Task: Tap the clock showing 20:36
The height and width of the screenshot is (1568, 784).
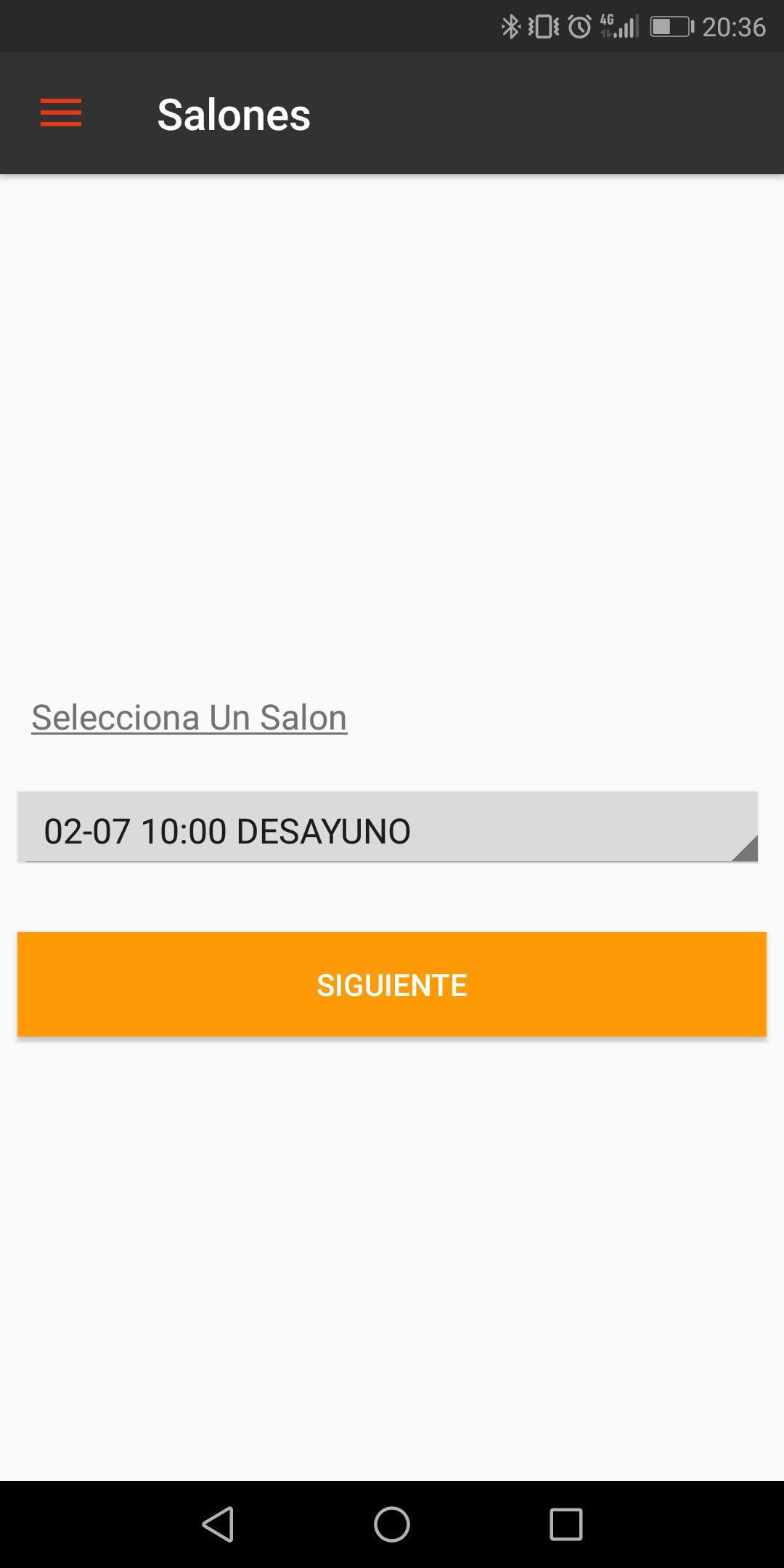Action: tap(733, 25)
